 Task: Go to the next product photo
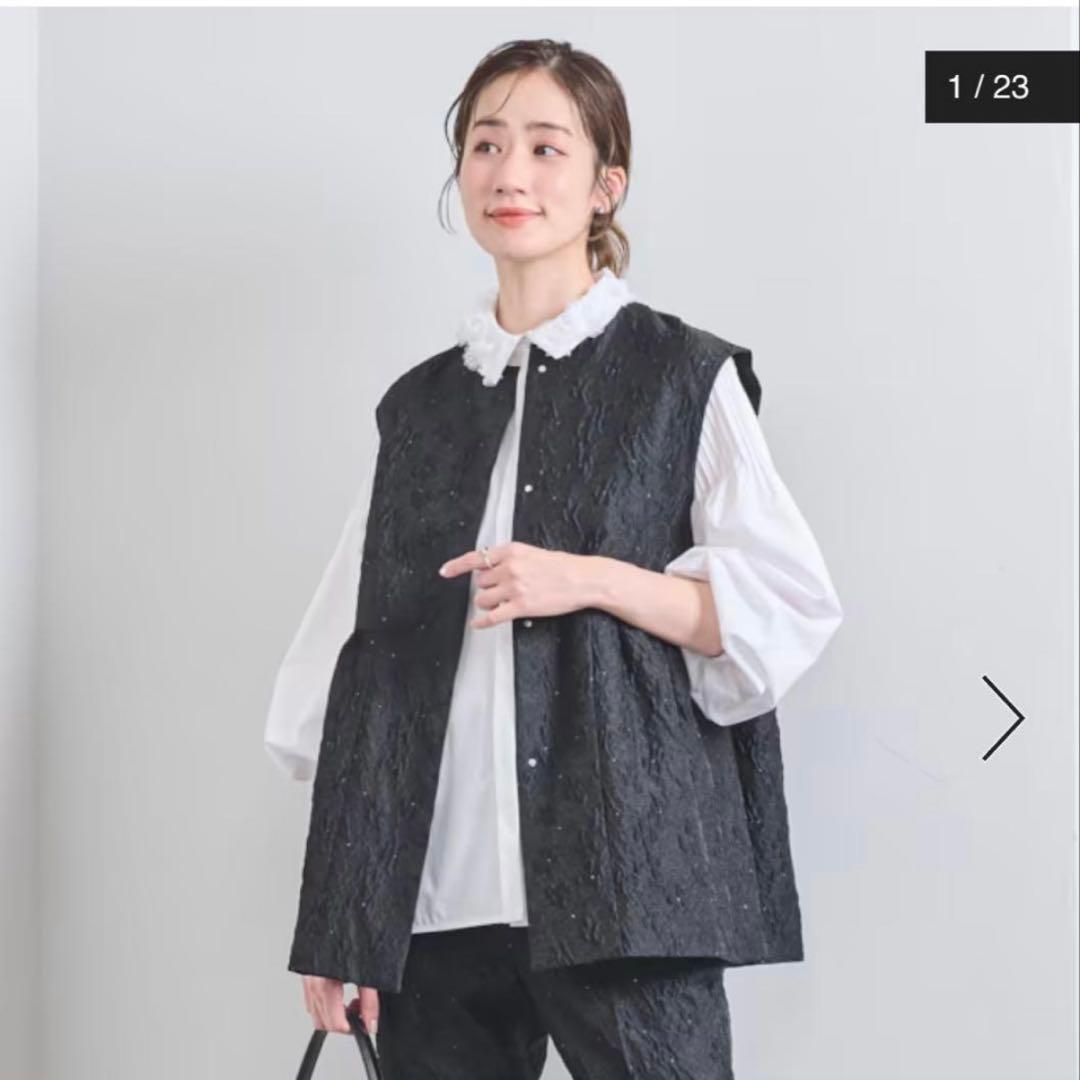point(1002,717)
